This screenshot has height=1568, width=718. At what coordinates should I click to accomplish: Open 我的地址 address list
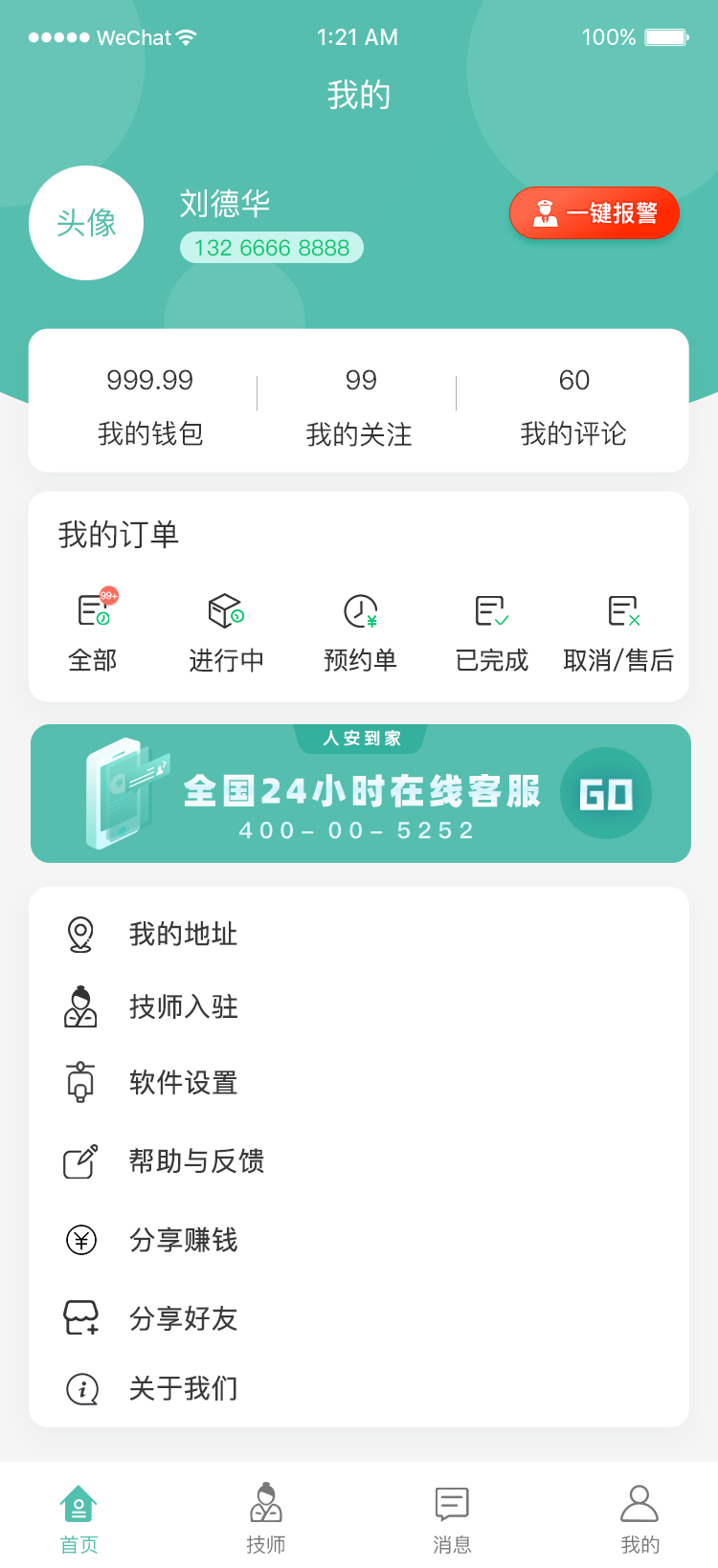(x=183, y=935)
